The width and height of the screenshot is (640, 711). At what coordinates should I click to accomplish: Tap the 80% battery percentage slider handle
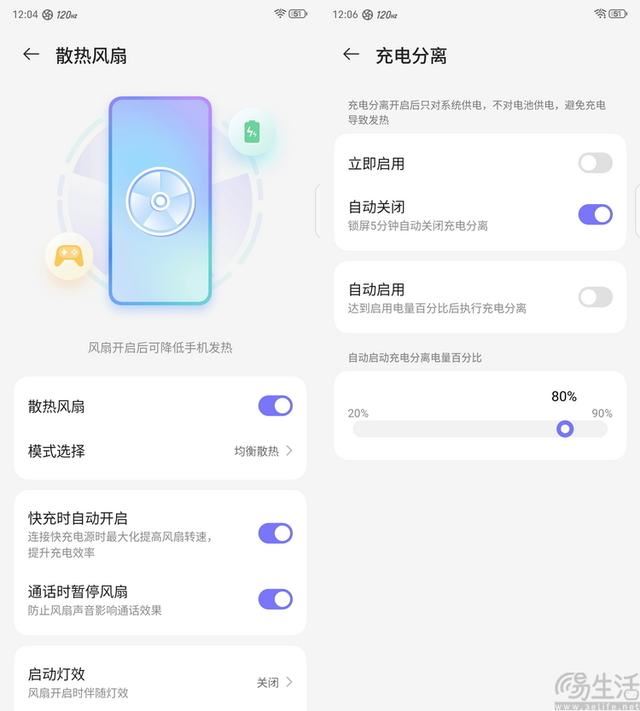[565, 428]
